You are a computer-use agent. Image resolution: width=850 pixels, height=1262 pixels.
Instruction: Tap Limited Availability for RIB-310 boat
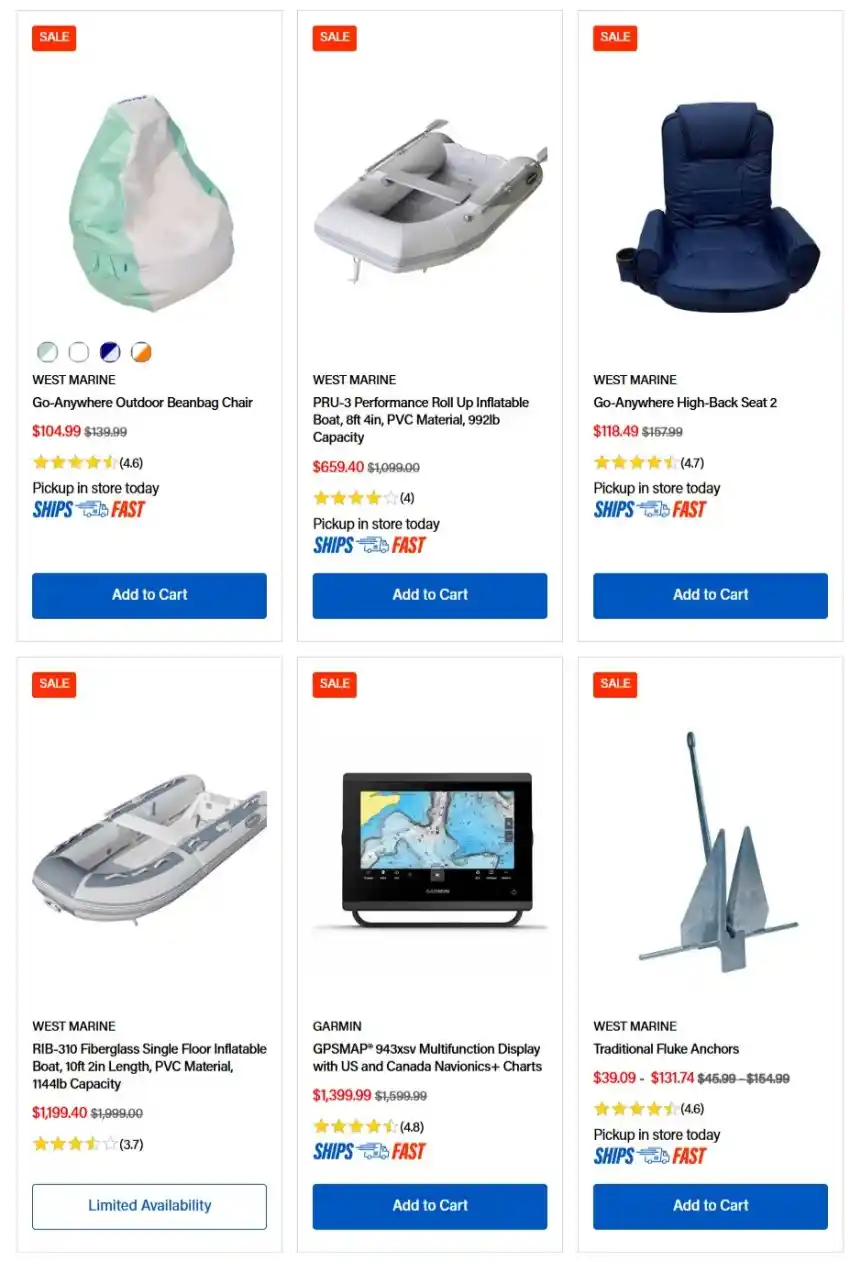click(149, 1206)
